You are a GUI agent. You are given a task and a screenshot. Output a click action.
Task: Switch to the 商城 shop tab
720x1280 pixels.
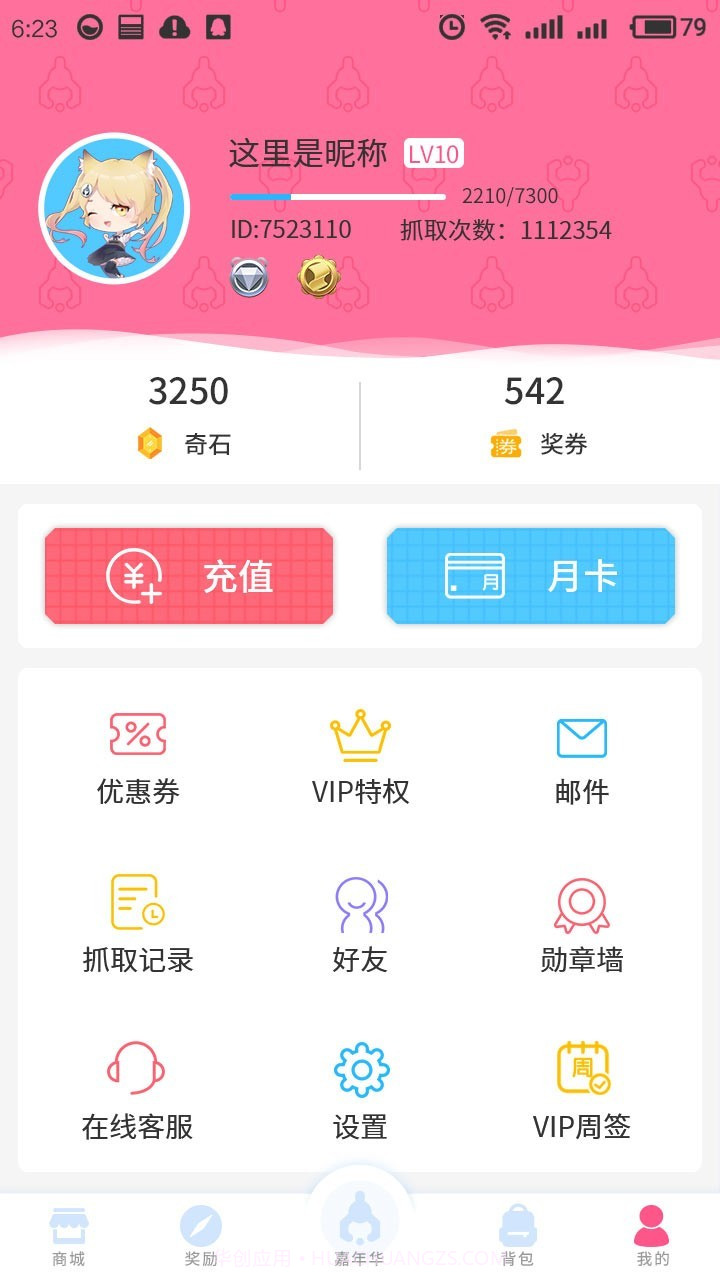[66, 1230]
